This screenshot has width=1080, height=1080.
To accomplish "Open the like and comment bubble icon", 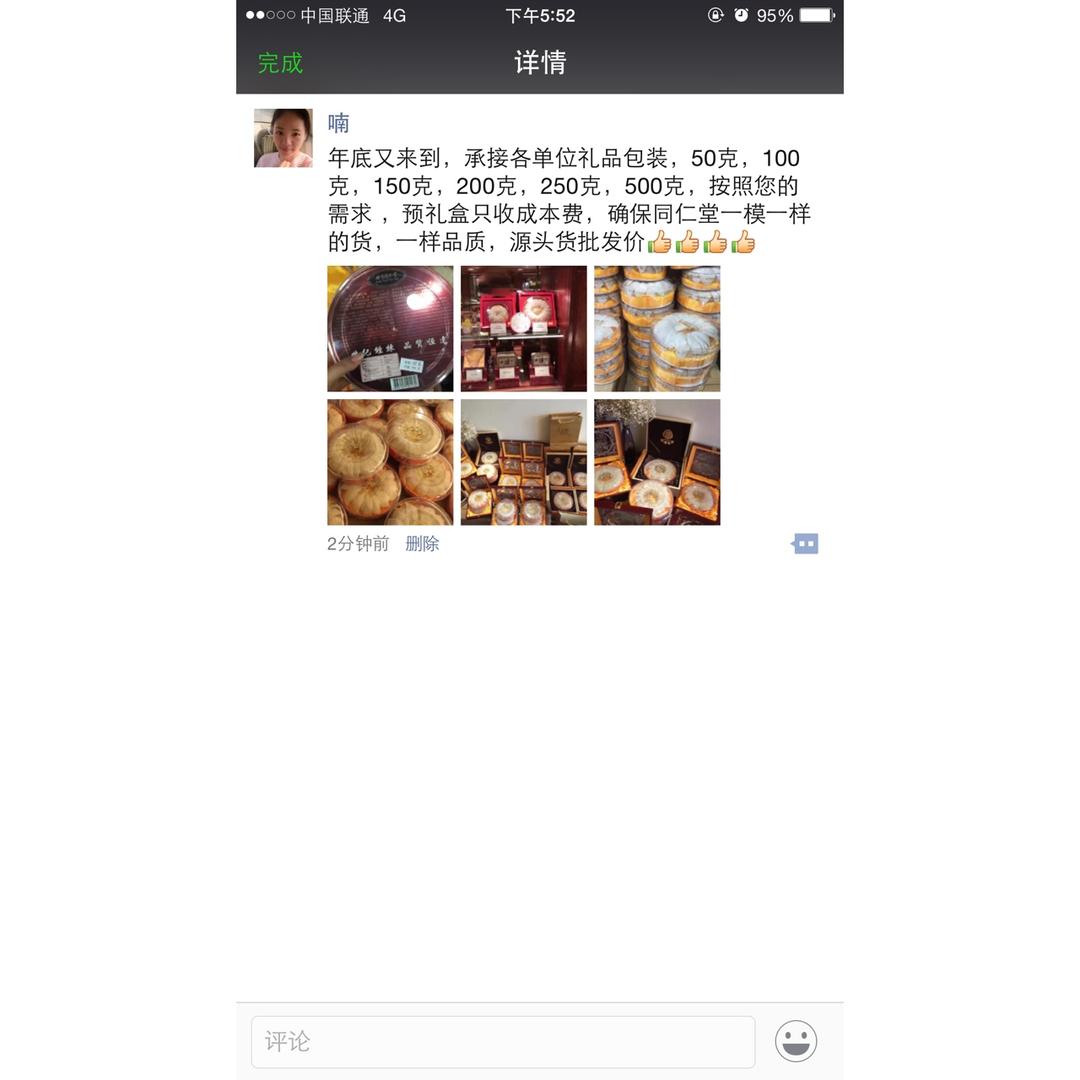I will tap(805, 544).
